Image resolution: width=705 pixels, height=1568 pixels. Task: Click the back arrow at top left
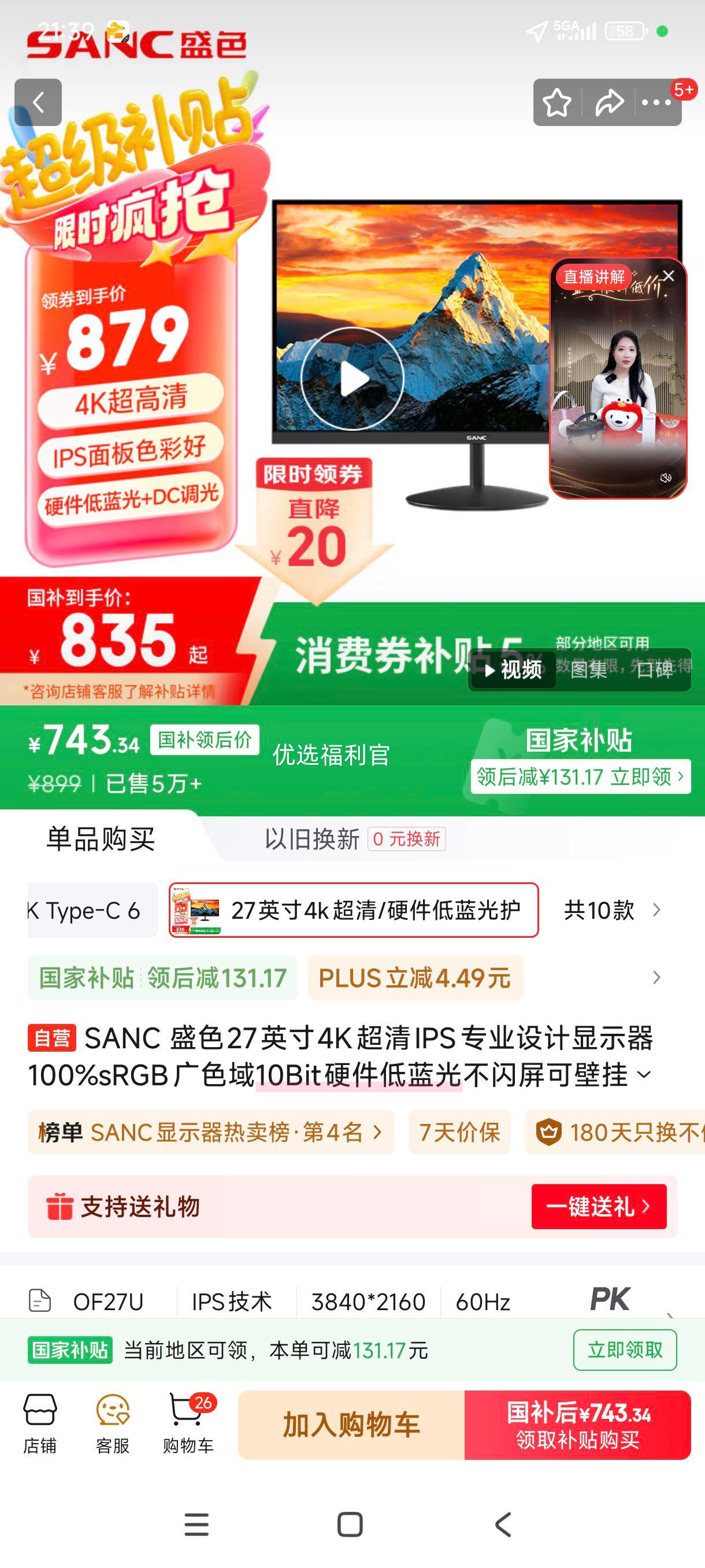click(39, 101)
